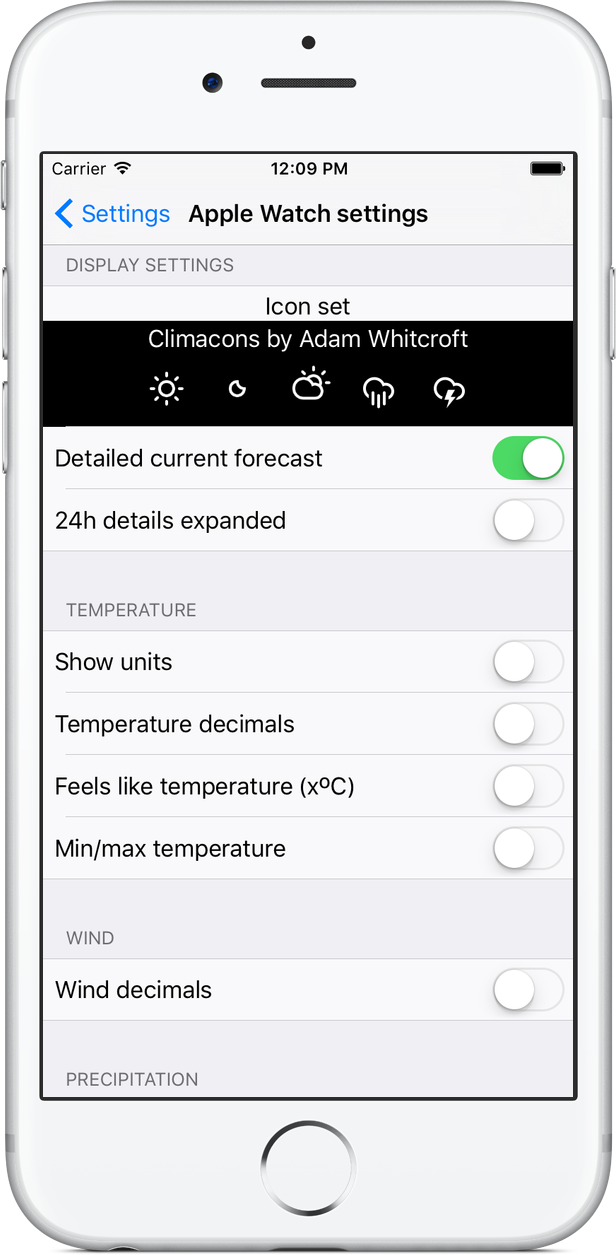Viewport: 616px width, 1255px height.
Task: Tap the phone's home button
Action: [308, 1168]
